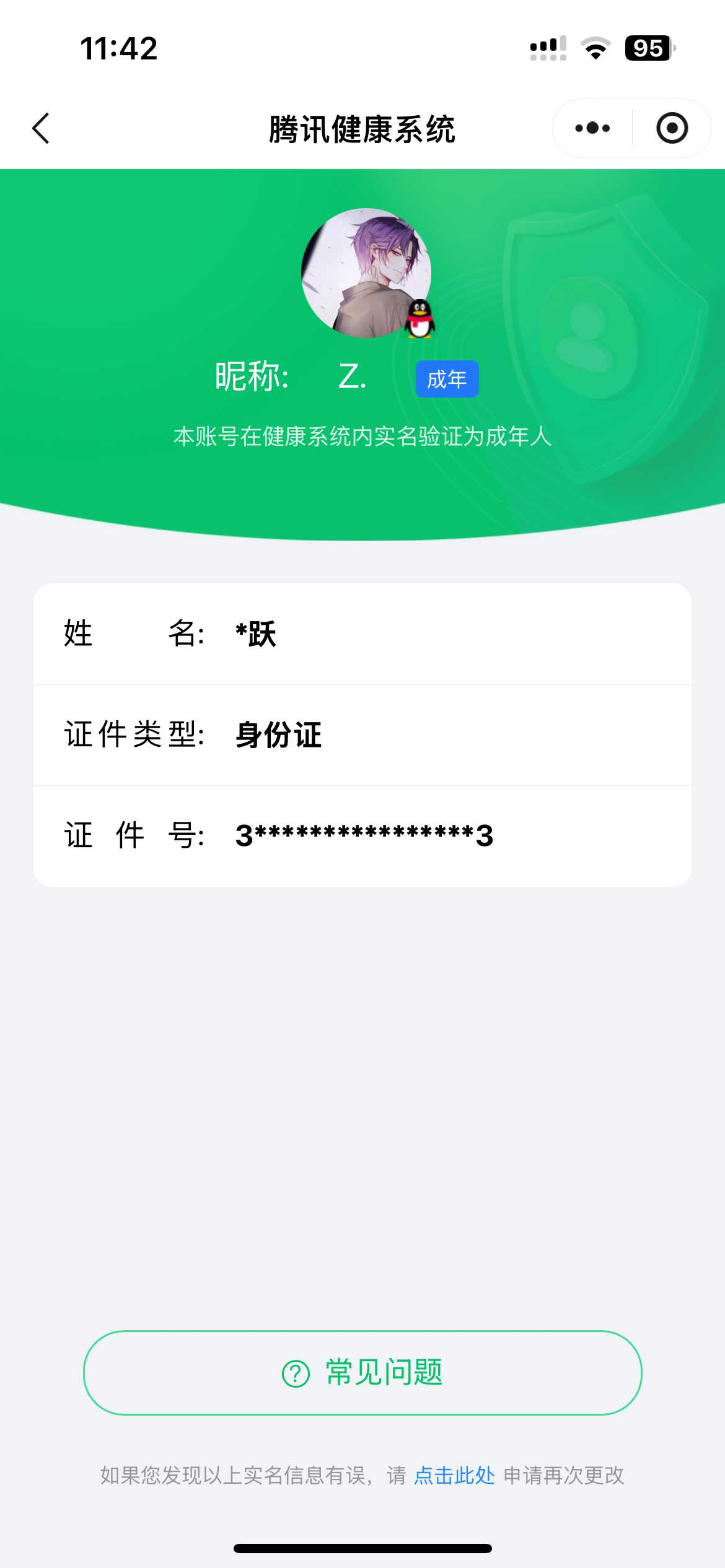Tap the 腾讯健康系统 title text
Viewport: 725px width, 1568px height.
coord(362,128)
